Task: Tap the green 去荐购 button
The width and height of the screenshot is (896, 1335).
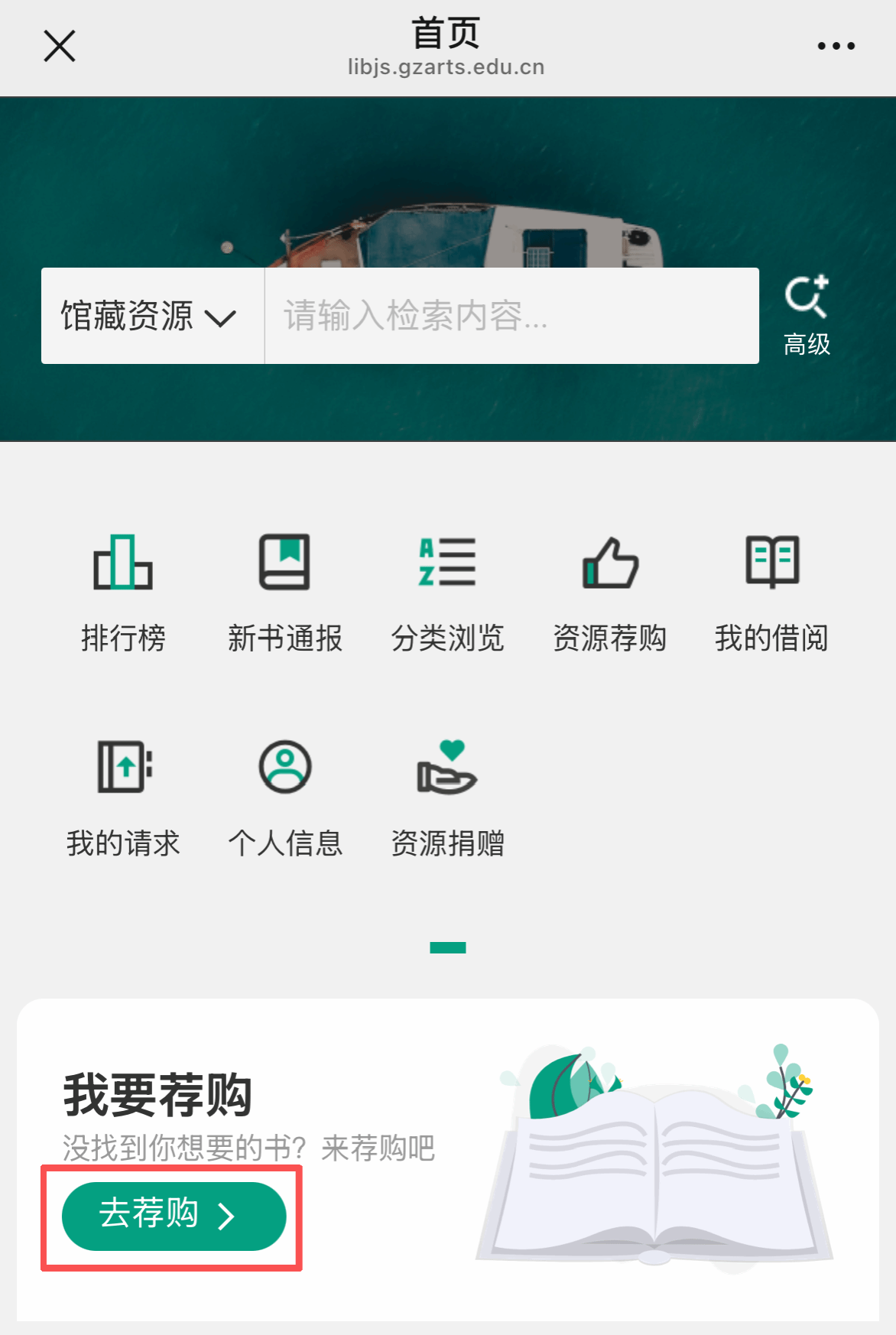Action: point(174,1216)
